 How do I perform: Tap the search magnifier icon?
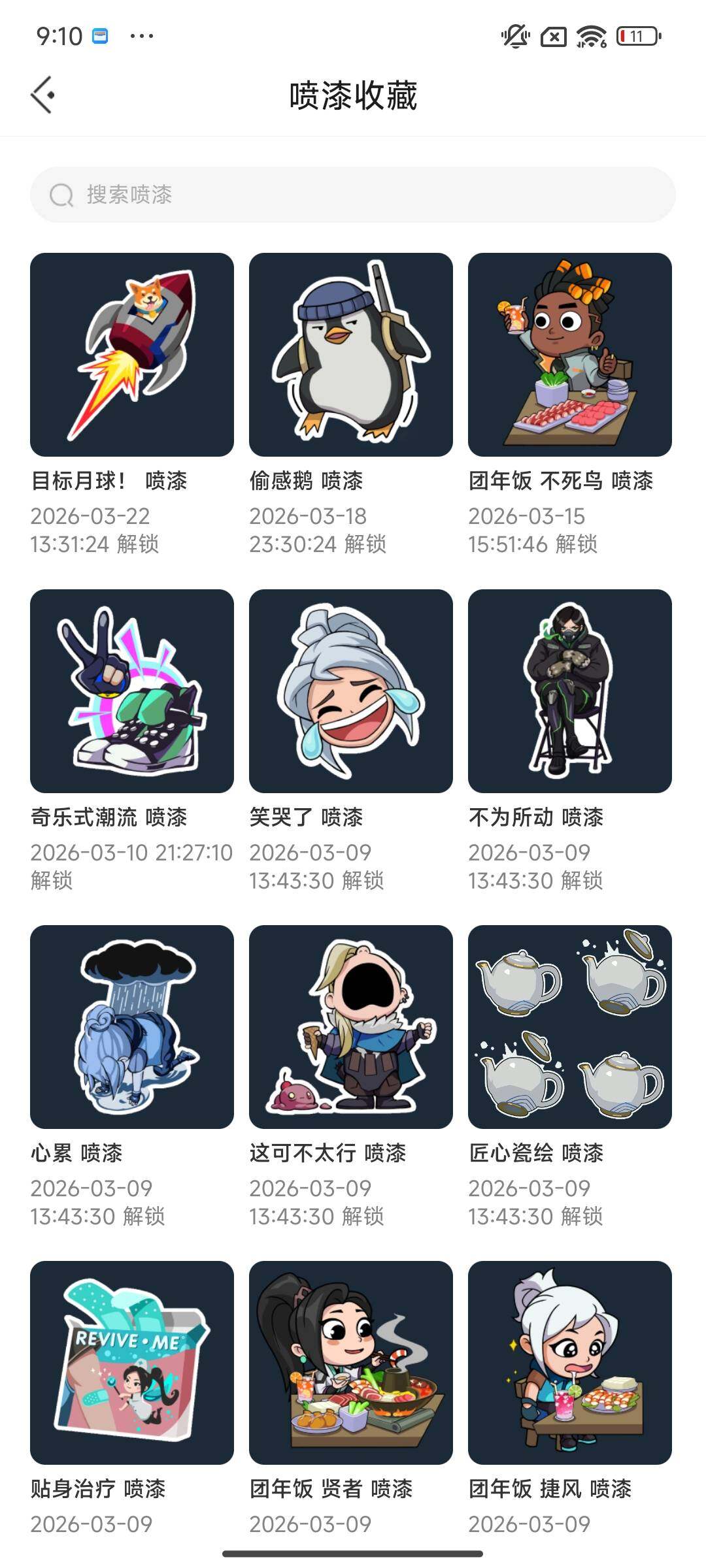[x=61, y=194]
